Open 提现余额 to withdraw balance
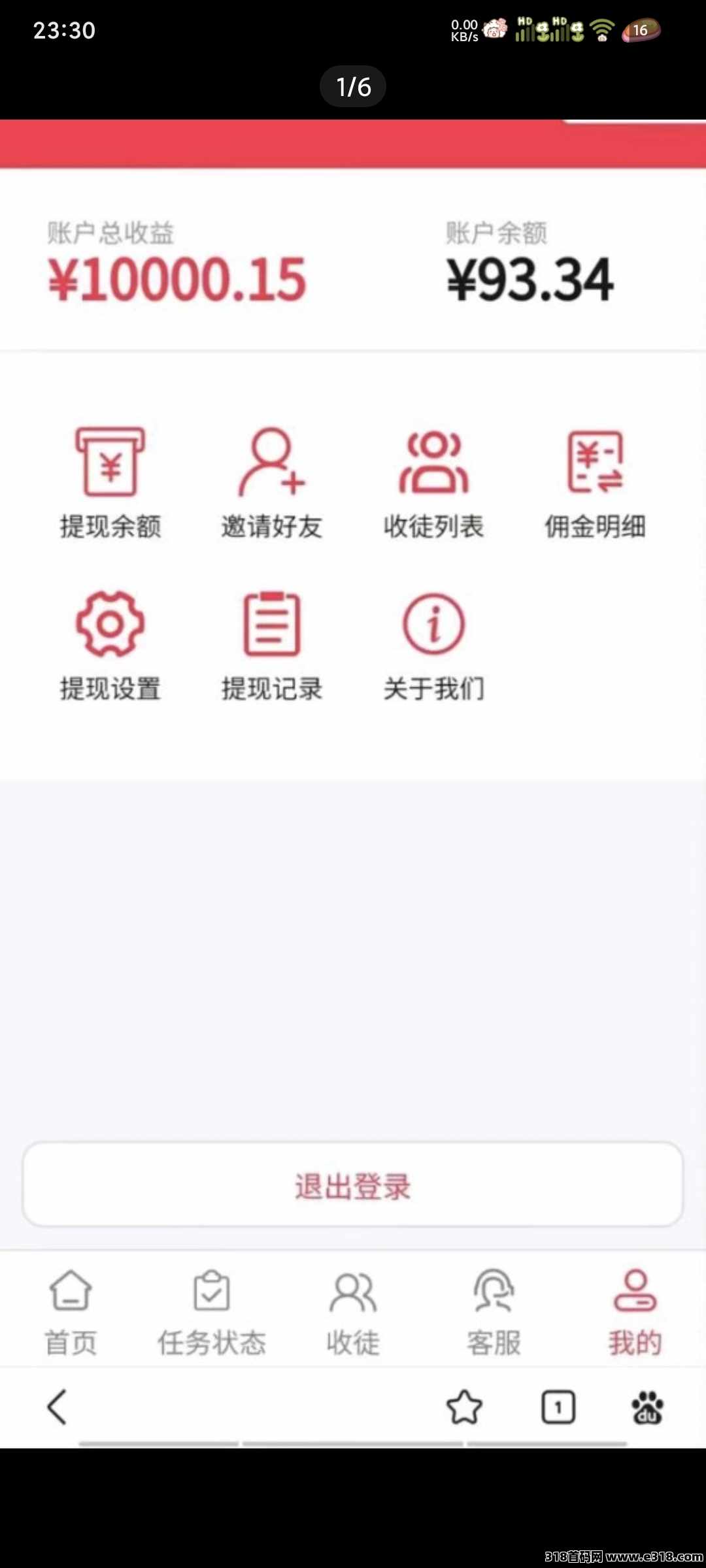This screenshot has width=706, height=1568. coord(110,483)
